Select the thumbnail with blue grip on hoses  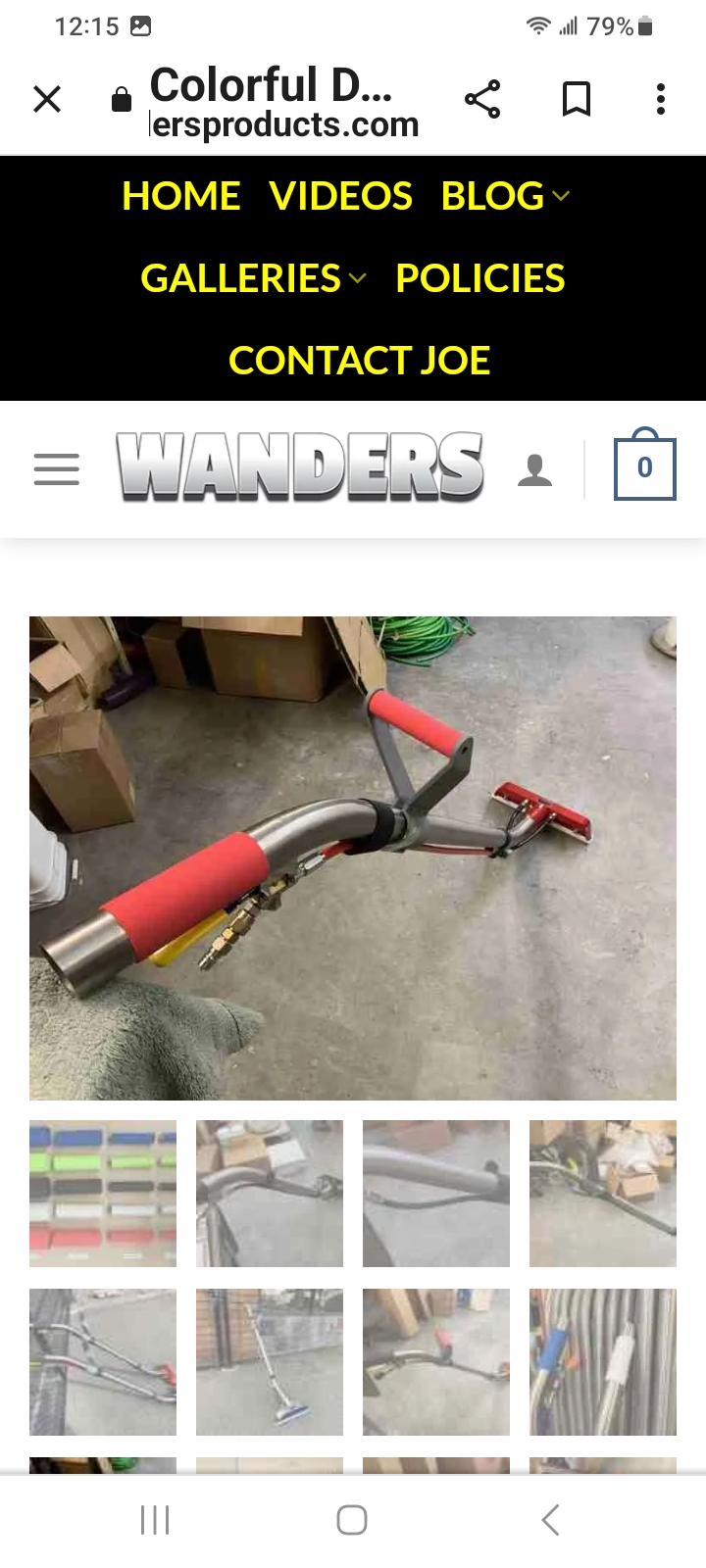[603, 1362]
